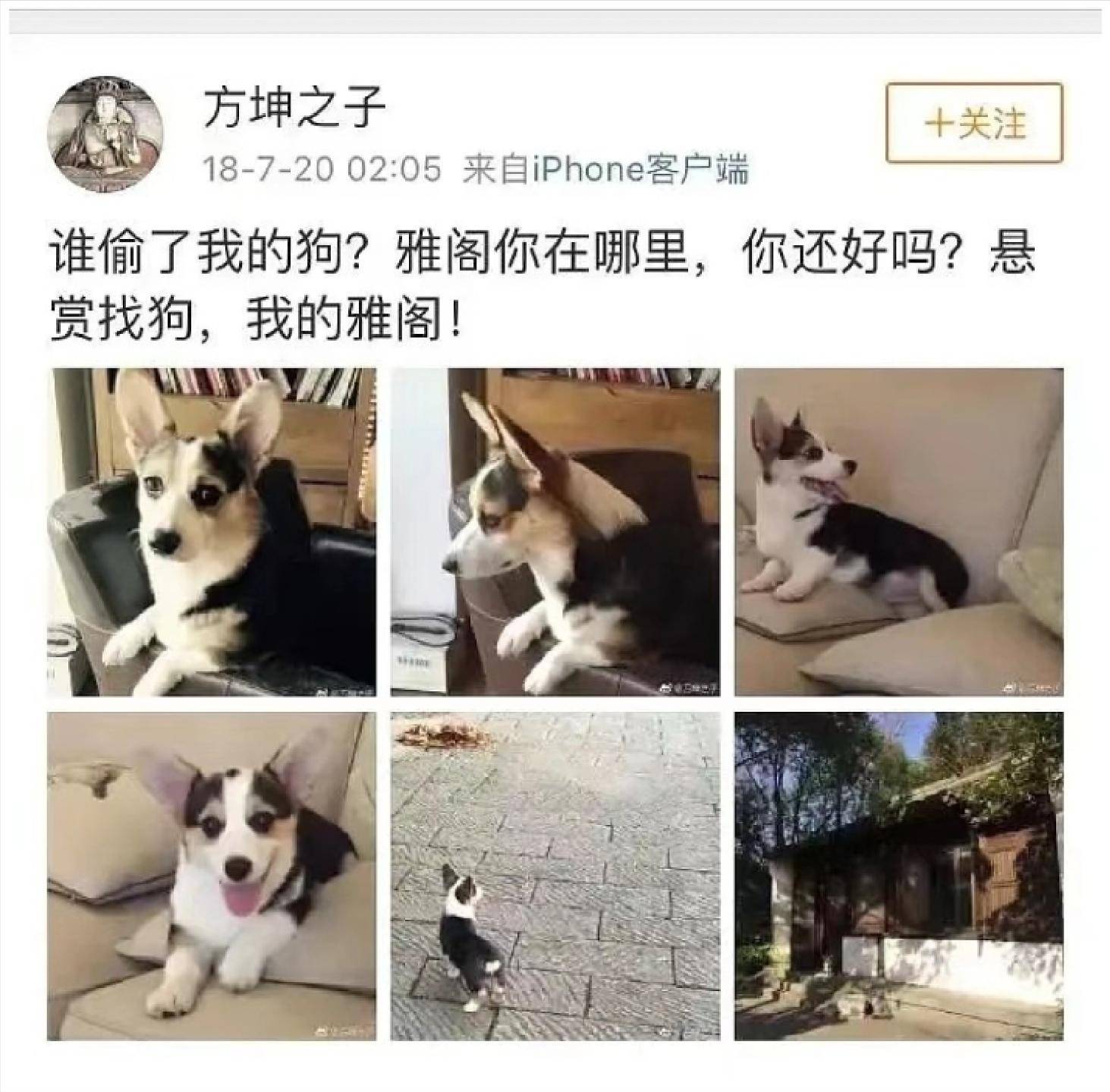
Task: Open 方坤之子's profile avatar
Action: 105,134
